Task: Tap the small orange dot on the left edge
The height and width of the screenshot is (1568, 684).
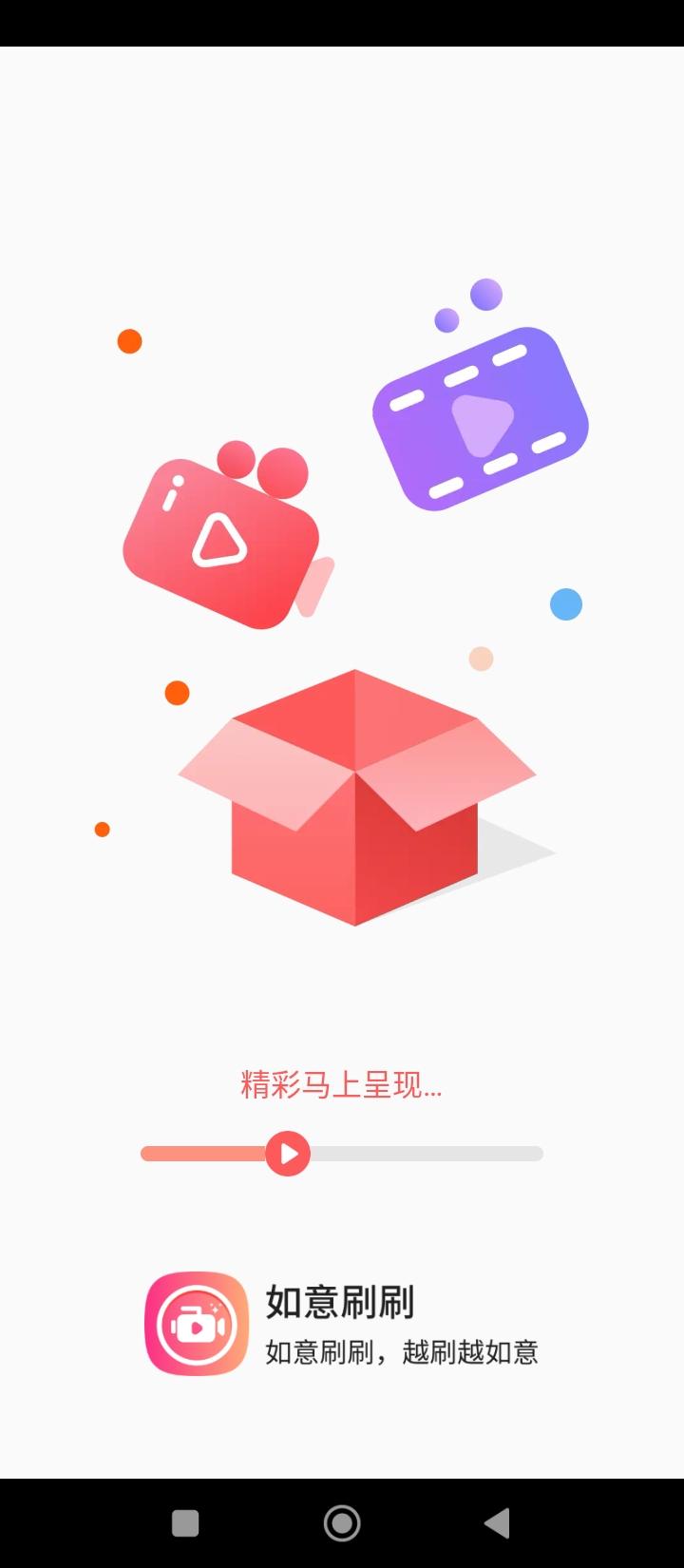Action: point(101,830)
